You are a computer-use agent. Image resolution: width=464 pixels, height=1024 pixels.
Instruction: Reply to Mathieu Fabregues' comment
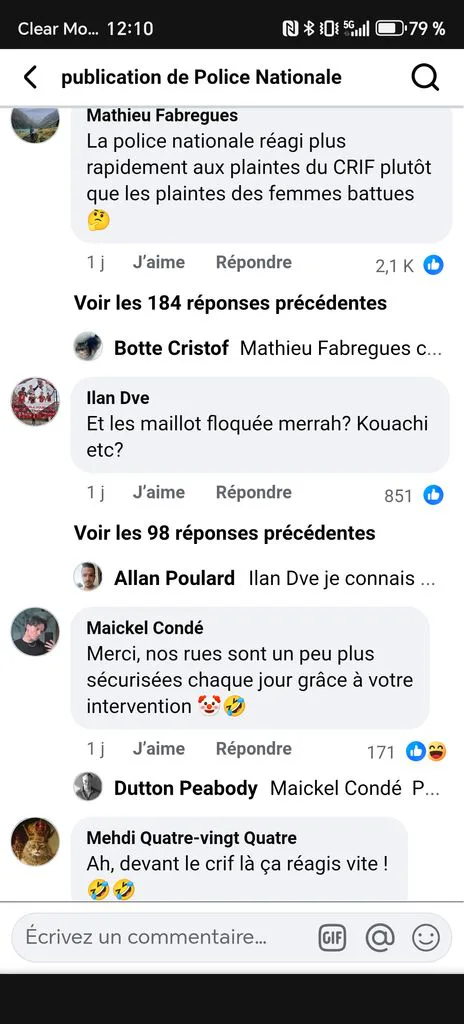click(254, 263)
